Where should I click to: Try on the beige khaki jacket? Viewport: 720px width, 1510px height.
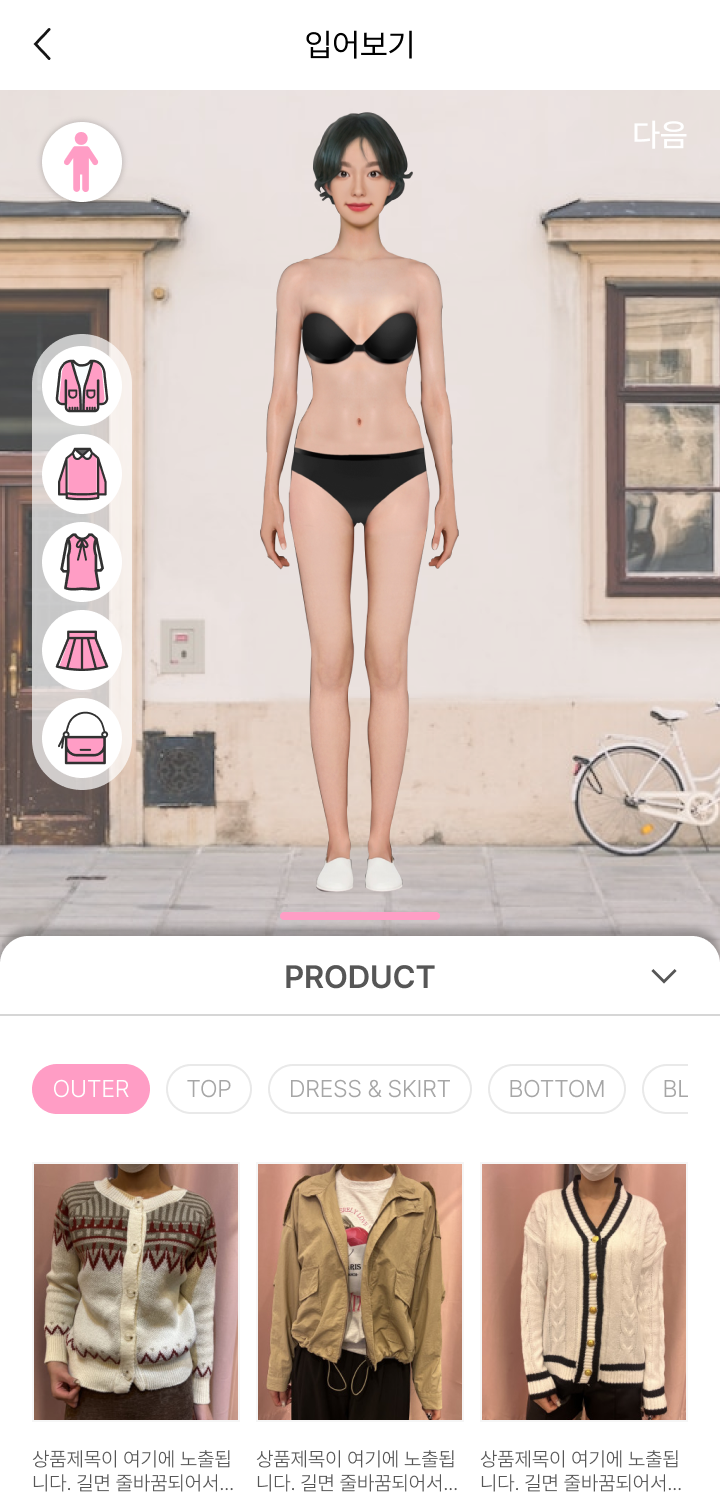[360, 1292]
